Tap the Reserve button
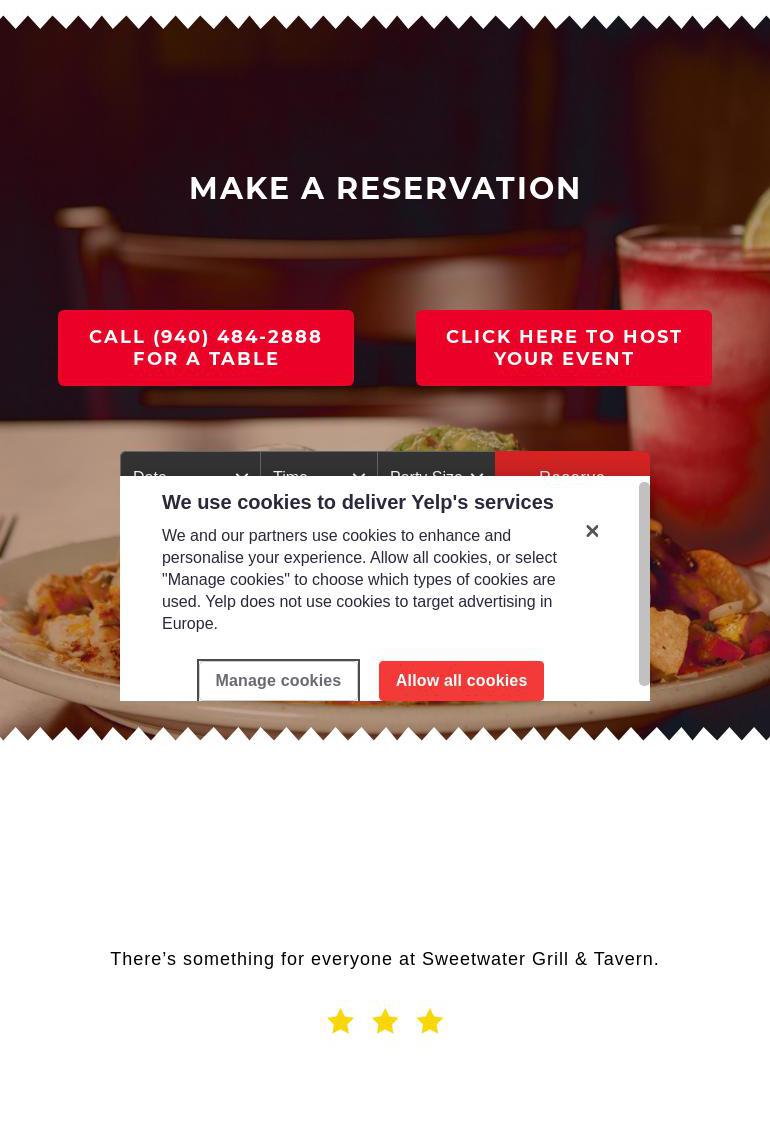Image resolution: width=770 pixels, height=1128 pixels. point(572,465)
